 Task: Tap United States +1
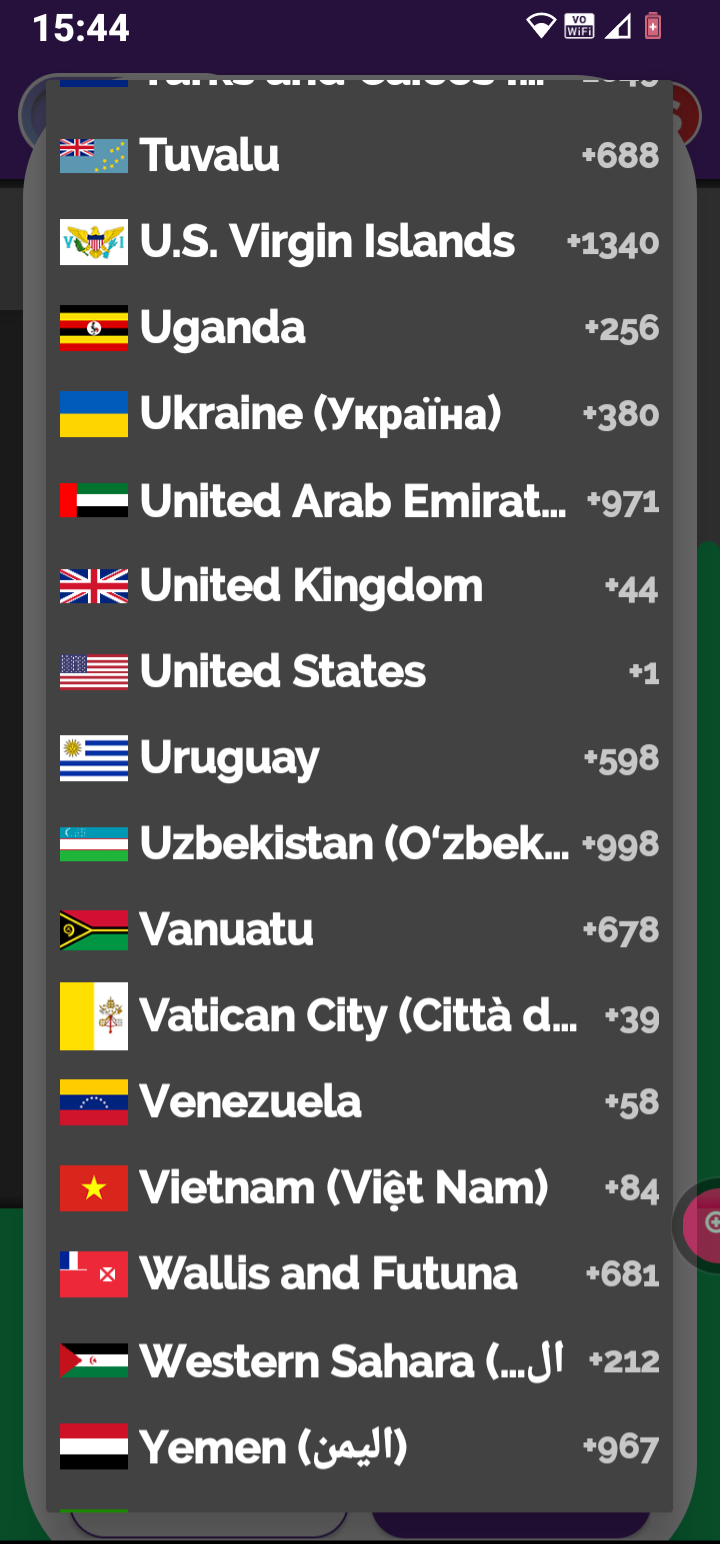tap(359, 672)
